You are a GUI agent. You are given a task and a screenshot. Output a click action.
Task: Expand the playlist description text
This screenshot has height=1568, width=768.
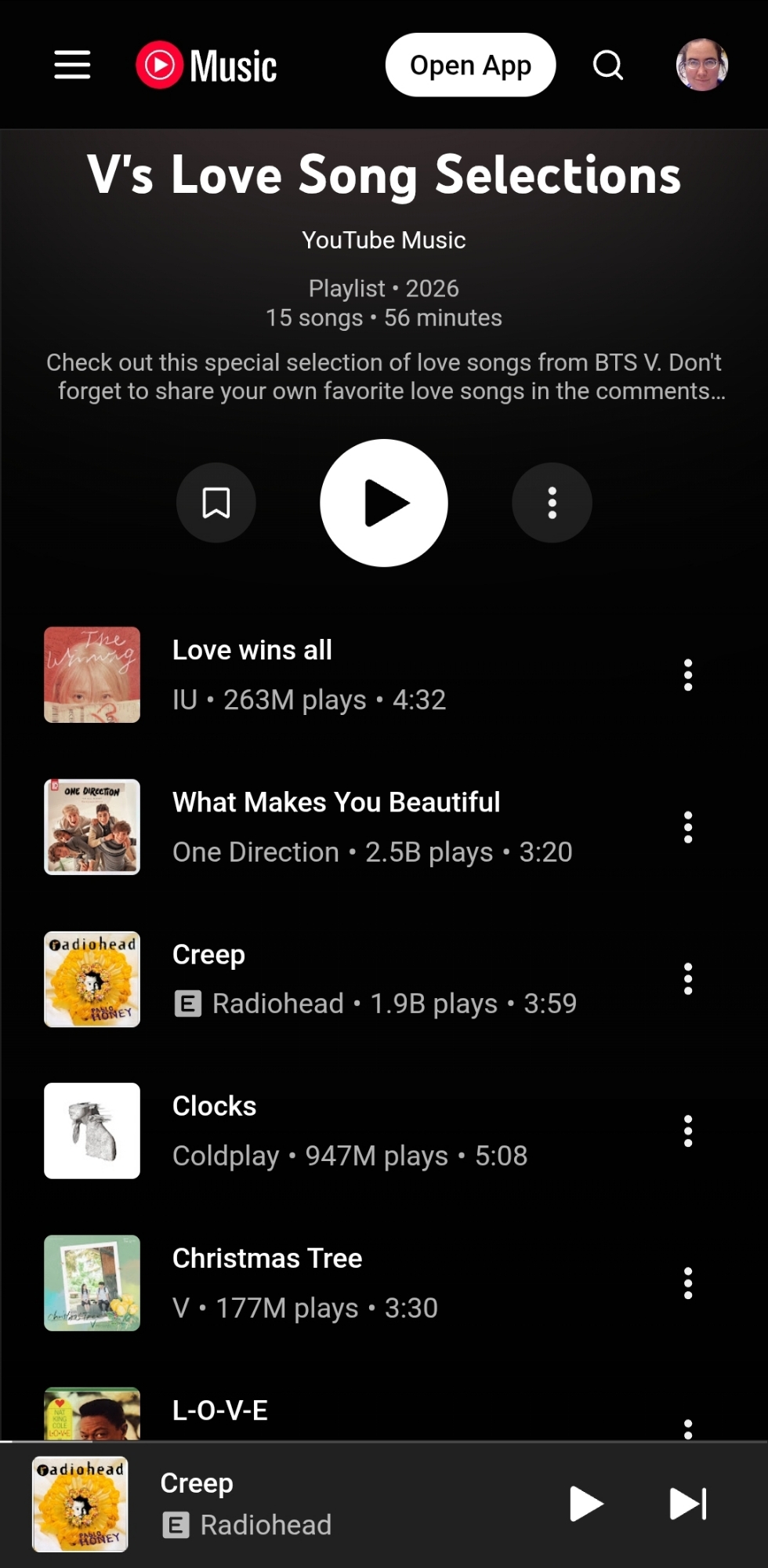(x=384, y=377)
